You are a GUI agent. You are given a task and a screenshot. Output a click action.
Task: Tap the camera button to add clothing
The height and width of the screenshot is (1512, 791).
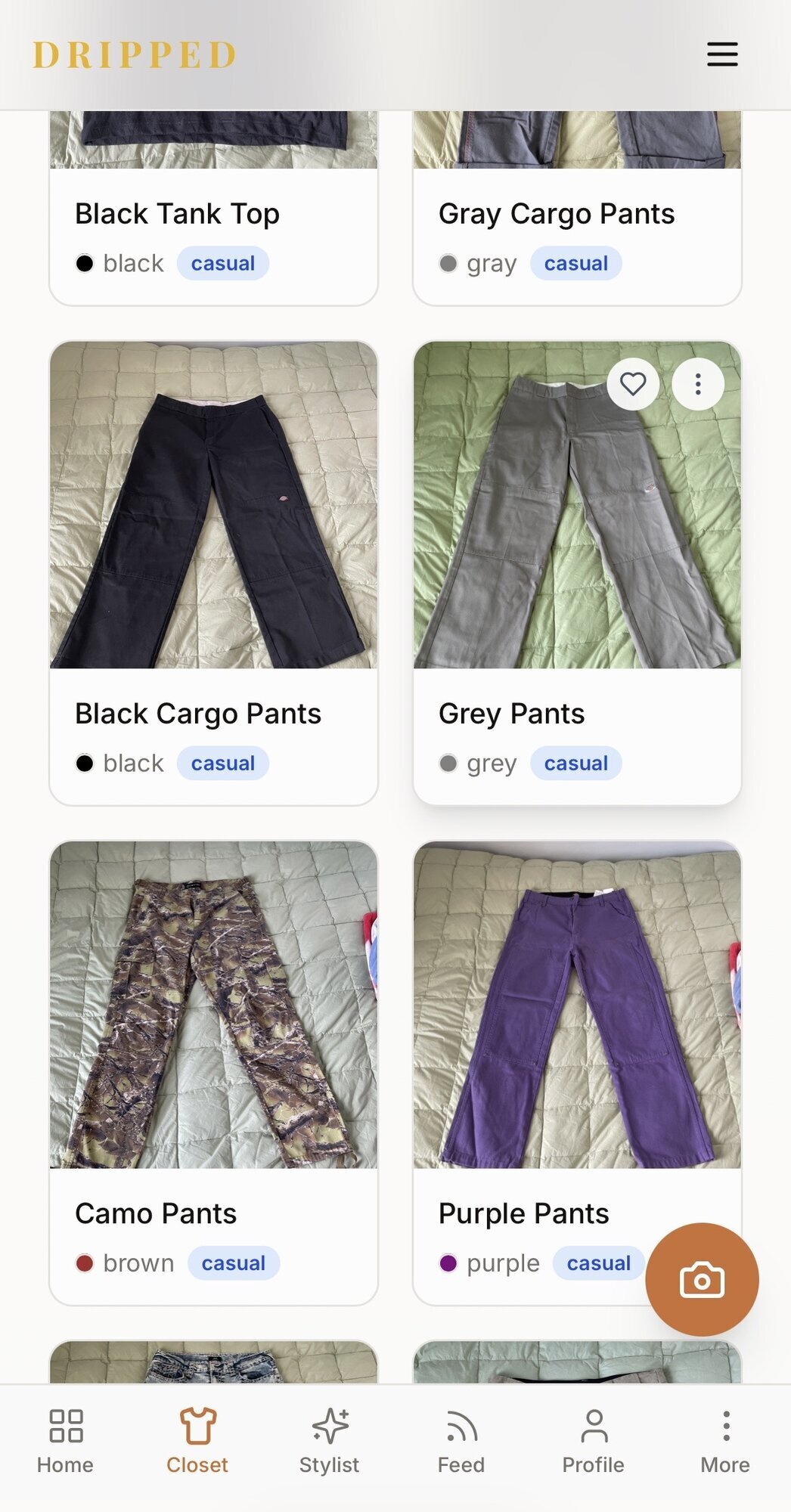pos(702,1280)
